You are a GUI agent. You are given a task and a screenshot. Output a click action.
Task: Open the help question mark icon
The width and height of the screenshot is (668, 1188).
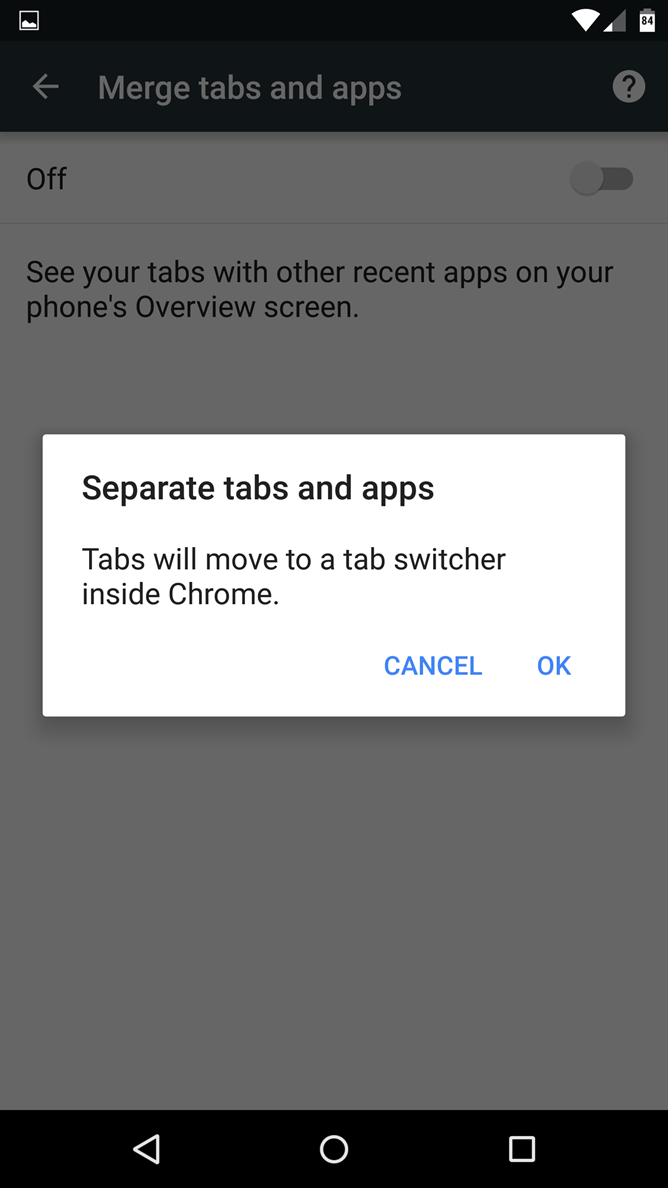click(629, 87)
